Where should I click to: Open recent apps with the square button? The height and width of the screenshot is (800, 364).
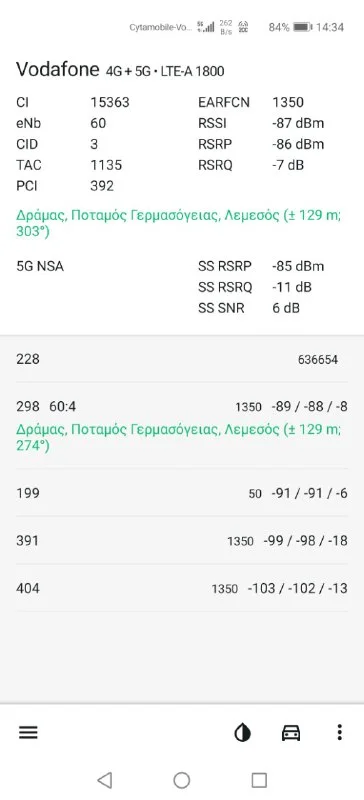click(x=259, y=780)
